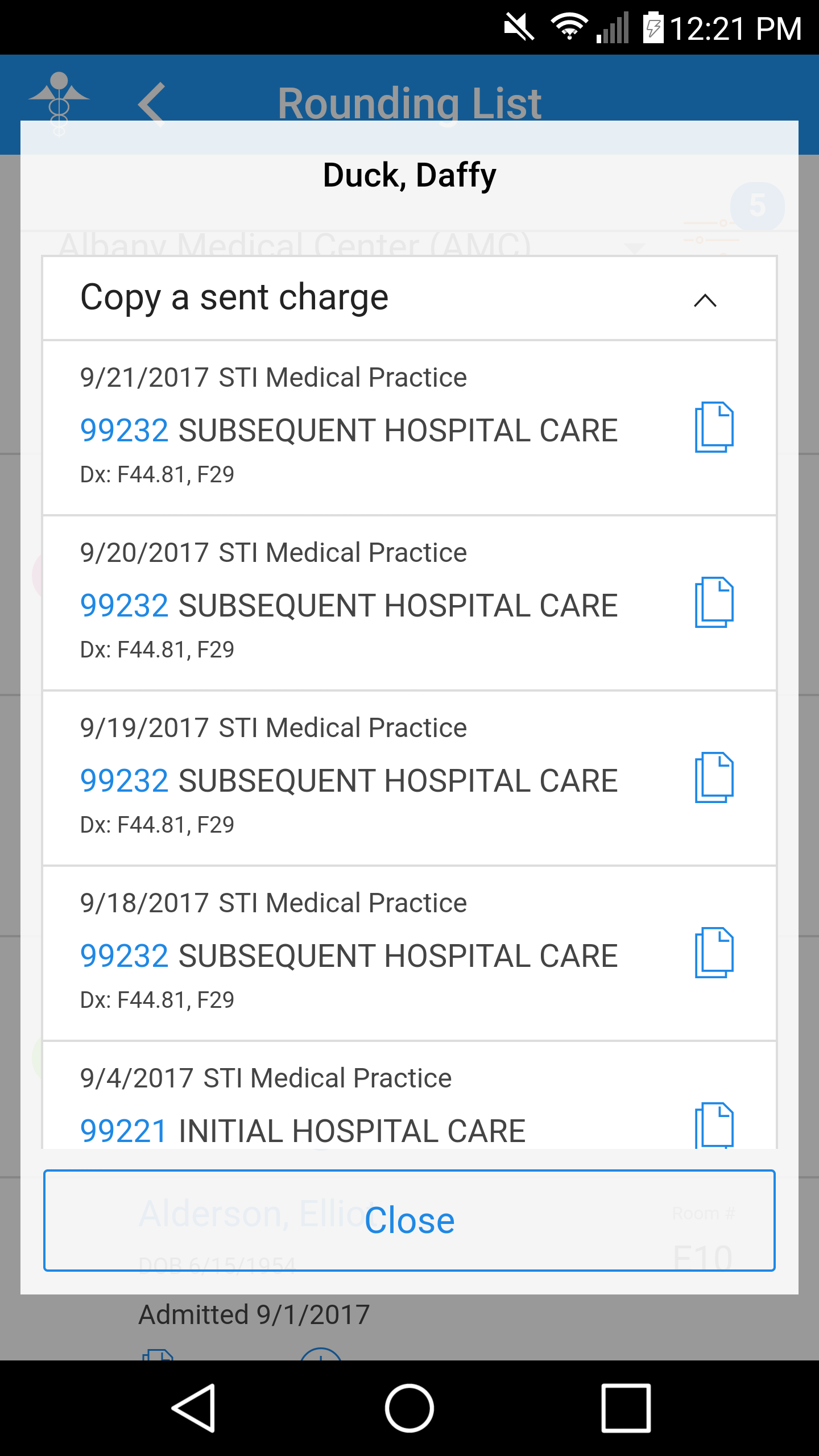The height and width of the screenshot is (1456, 819).
Task: Copy the 9/18/2017 subsequent hospital care charge
Action: point(714,953)
